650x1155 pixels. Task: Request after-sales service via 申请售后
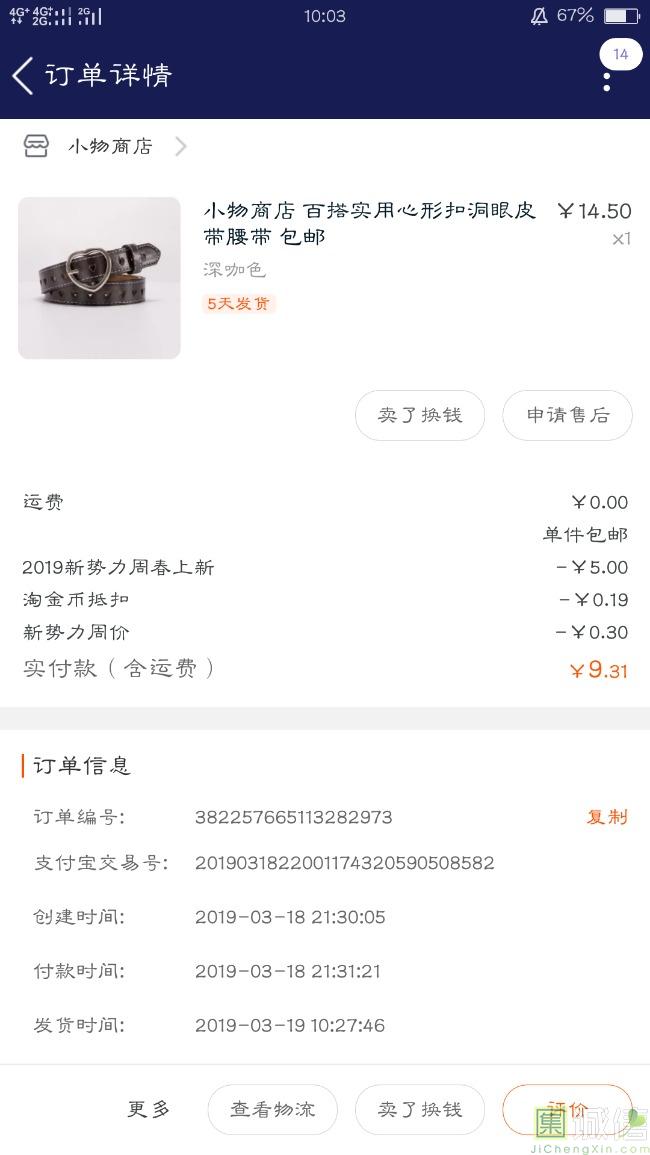click(568, 415)
